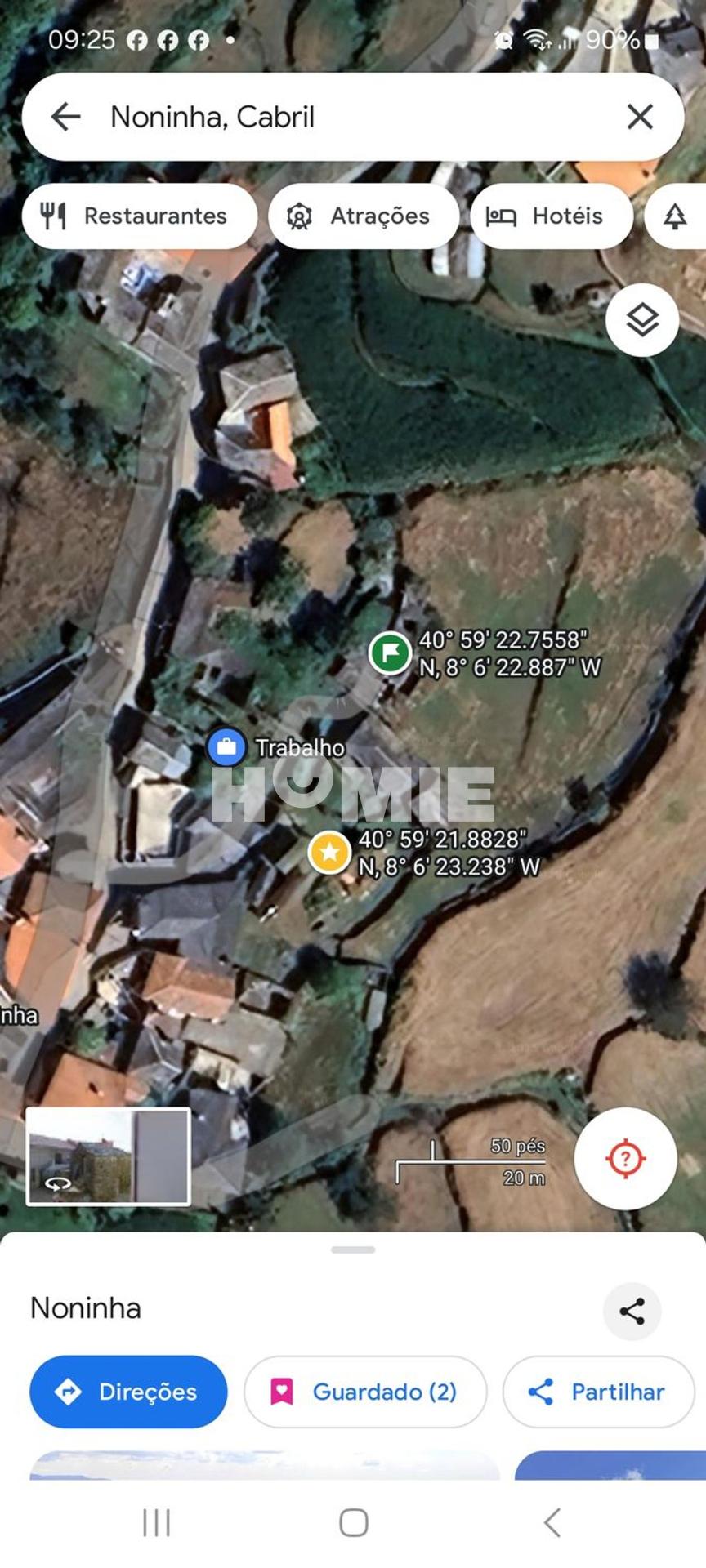Center map on my location

(x=625, y=1158)
